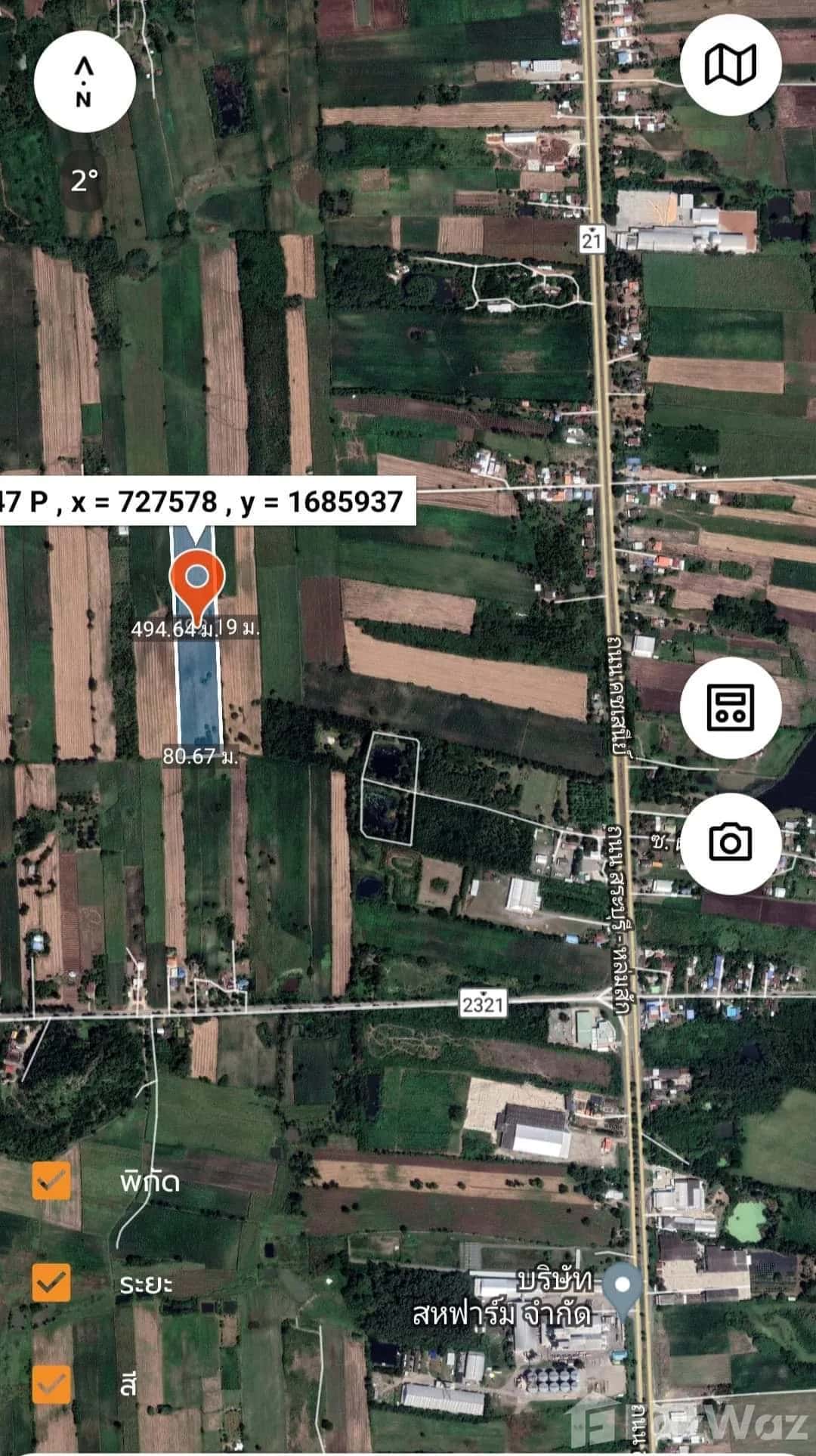Screen dimensions: 816x1456
Task: Uncheck the ระยะ checkbox
Action: click(x=51, y=1282)
